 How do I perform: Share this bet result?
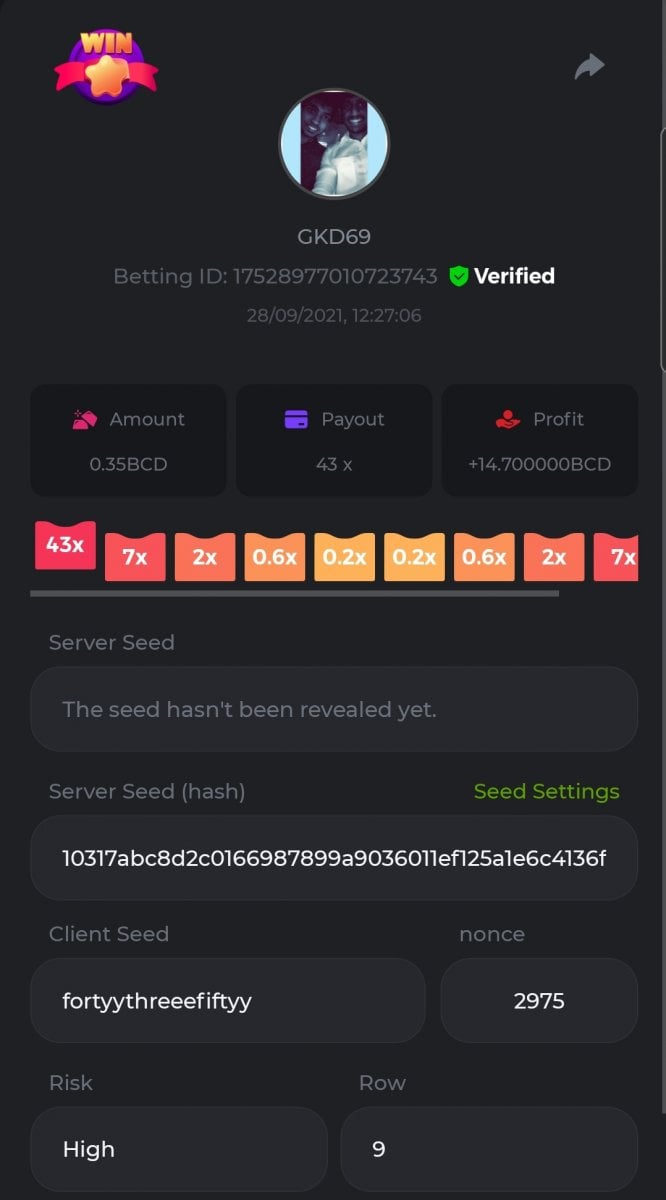(589, 67)
